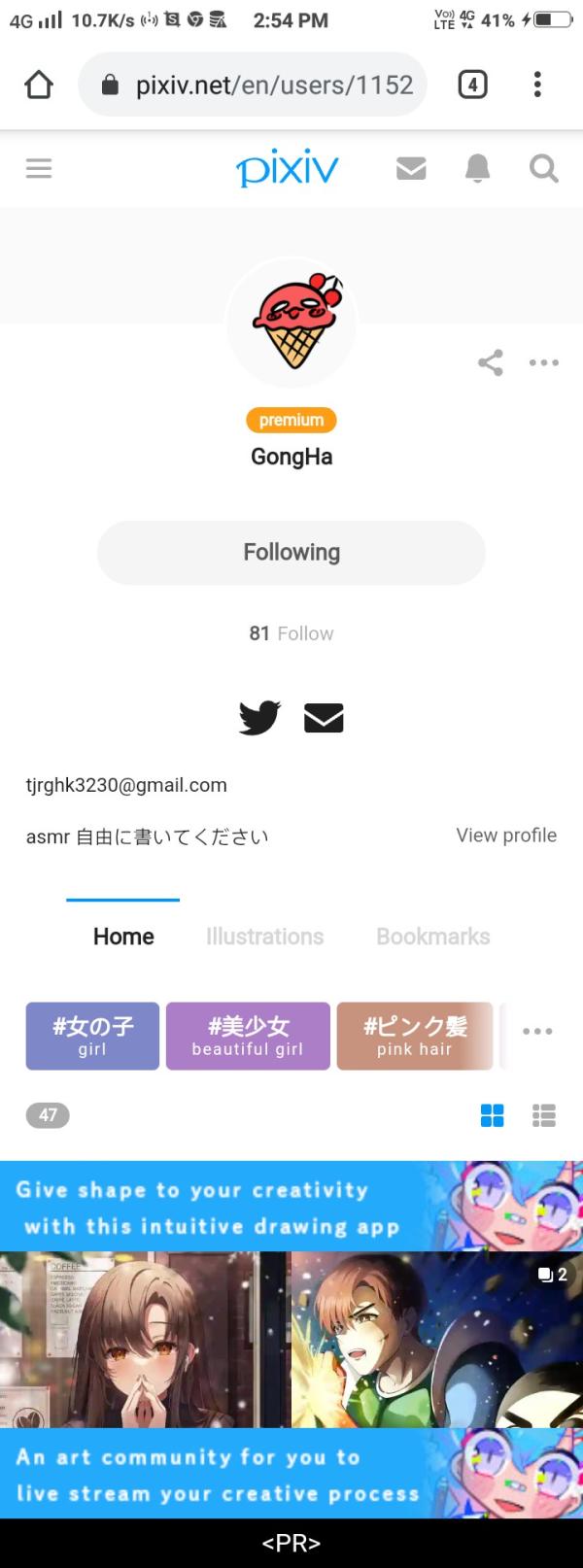This screenshot has width=583, height=1568.
Task: Switch to the Bookmarks tab
Action: point(433,937)
